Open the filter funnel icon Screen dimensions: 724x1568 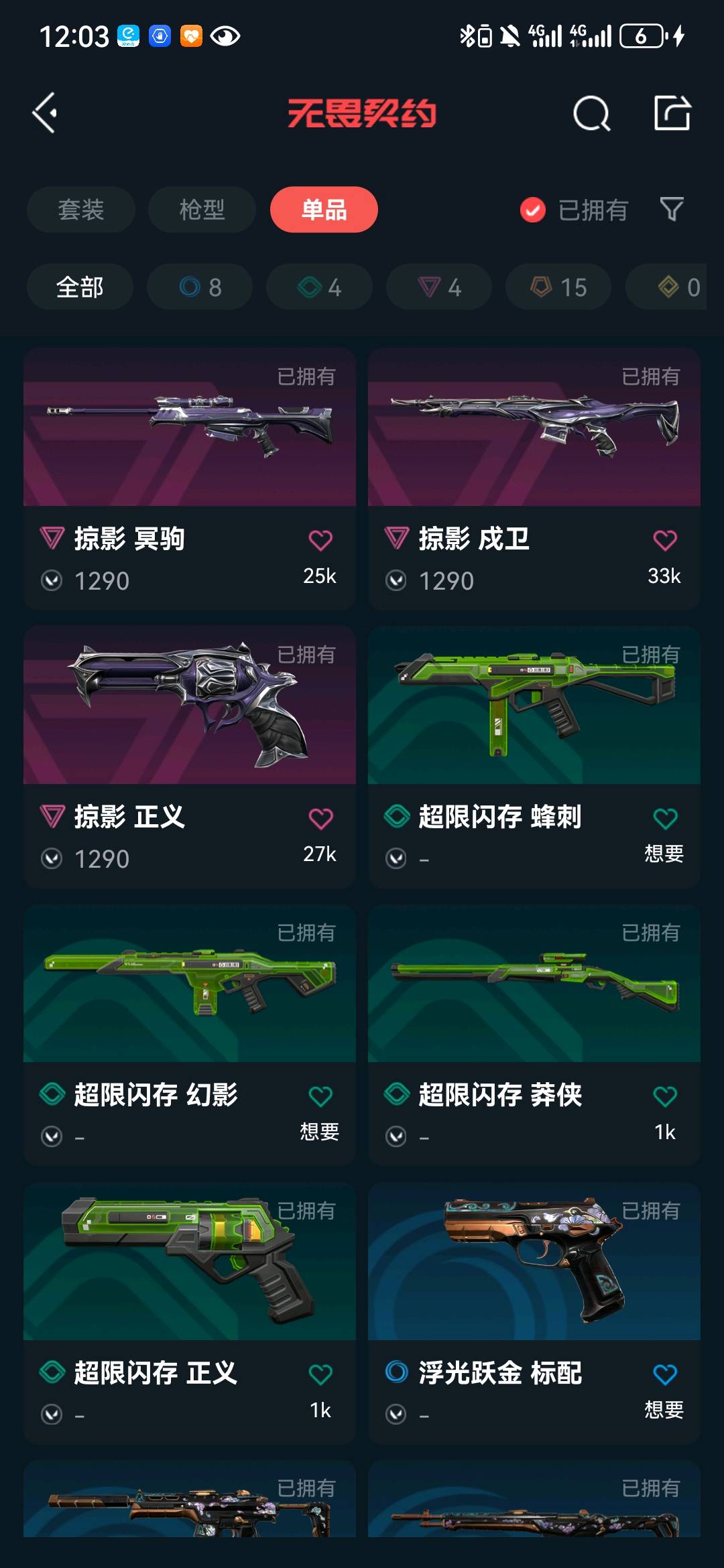671,209
